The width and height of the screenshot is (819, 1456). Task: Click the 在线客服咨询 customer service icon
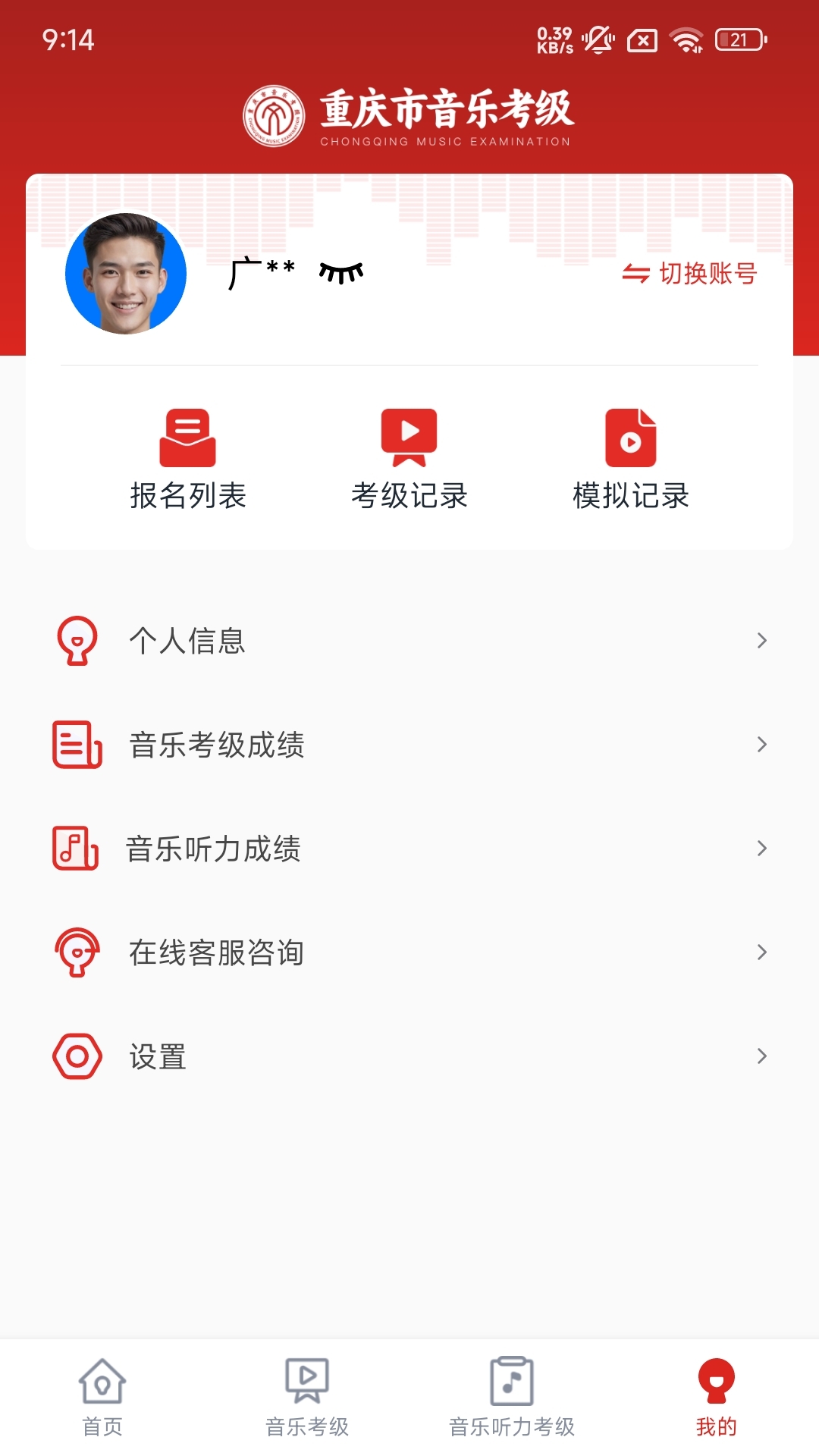click(76, 952)
